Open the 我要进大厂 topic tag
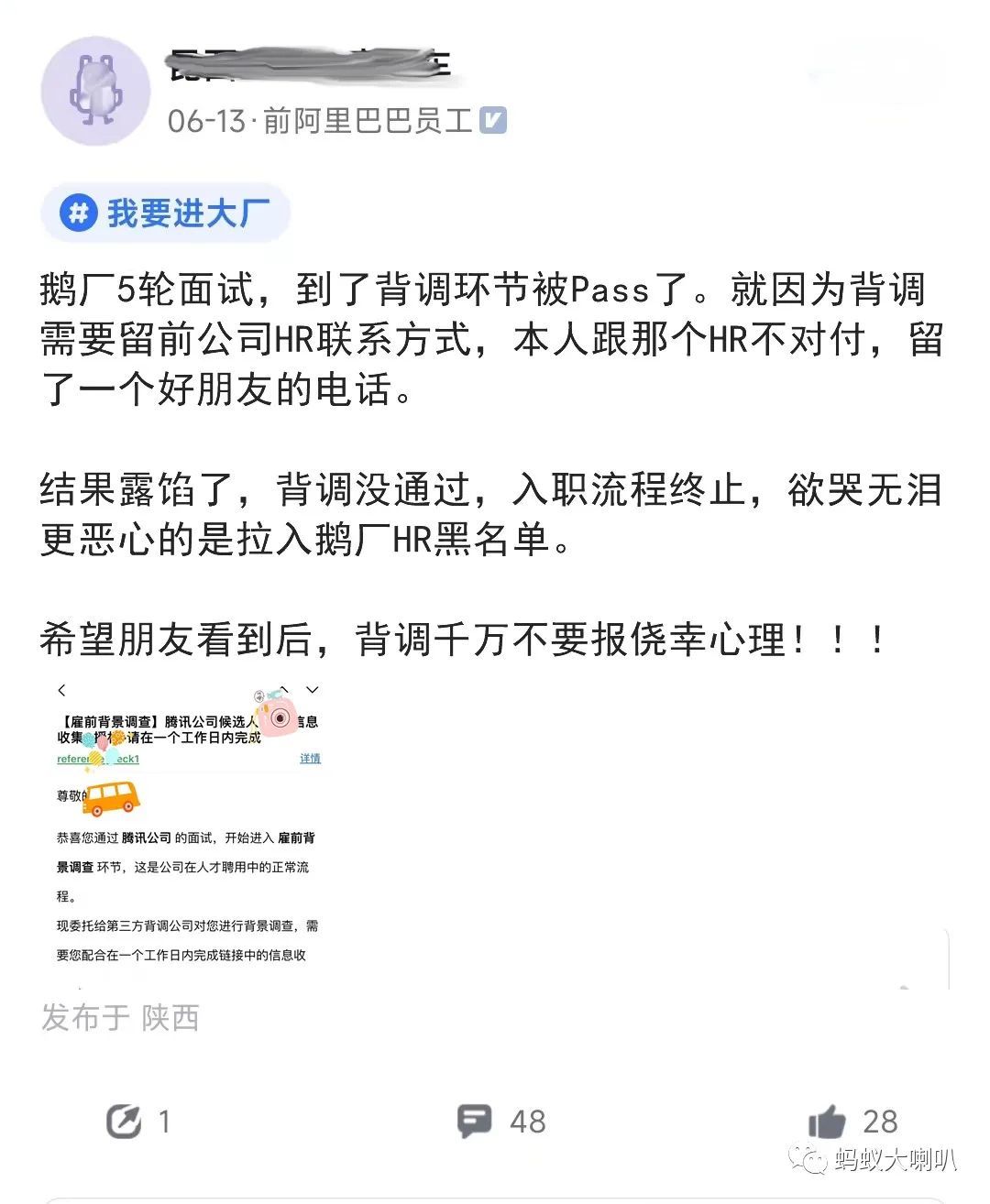Screen dimensions: 990x1204 point(165,213)
